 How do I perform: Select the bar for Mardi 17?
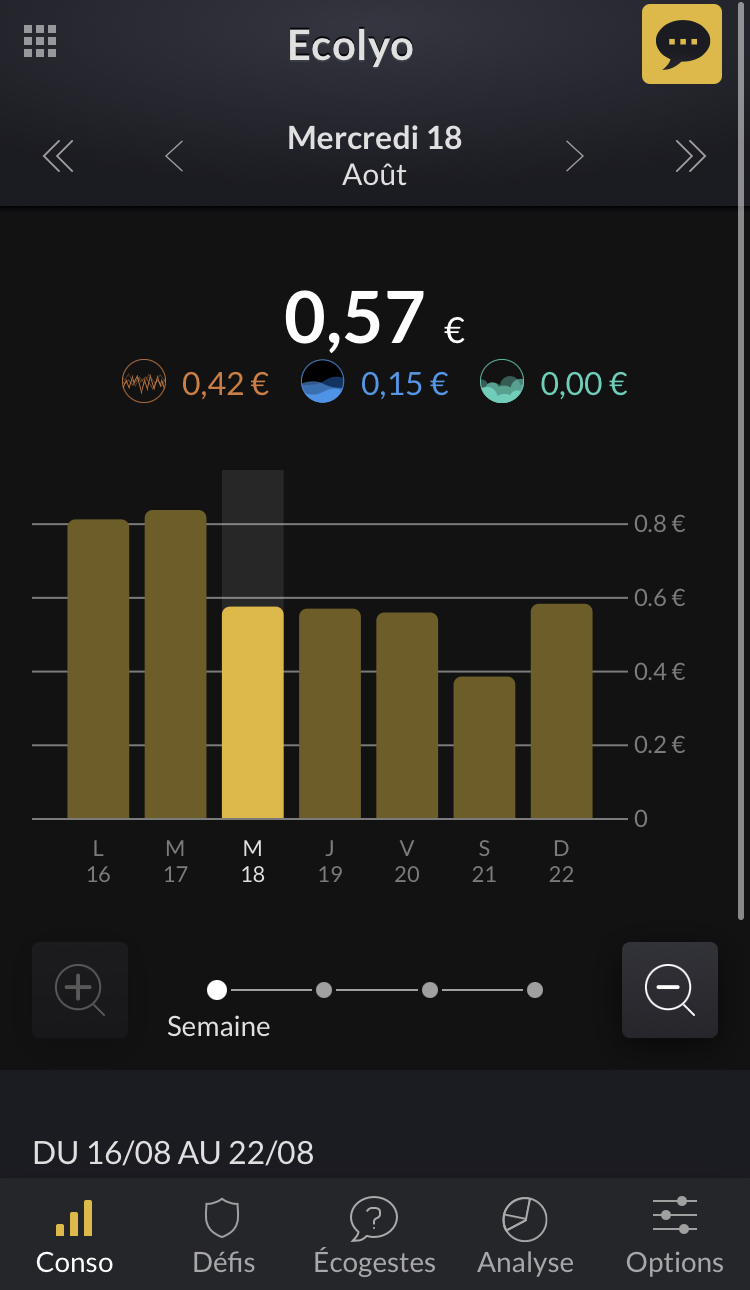(x=175, y=664)
